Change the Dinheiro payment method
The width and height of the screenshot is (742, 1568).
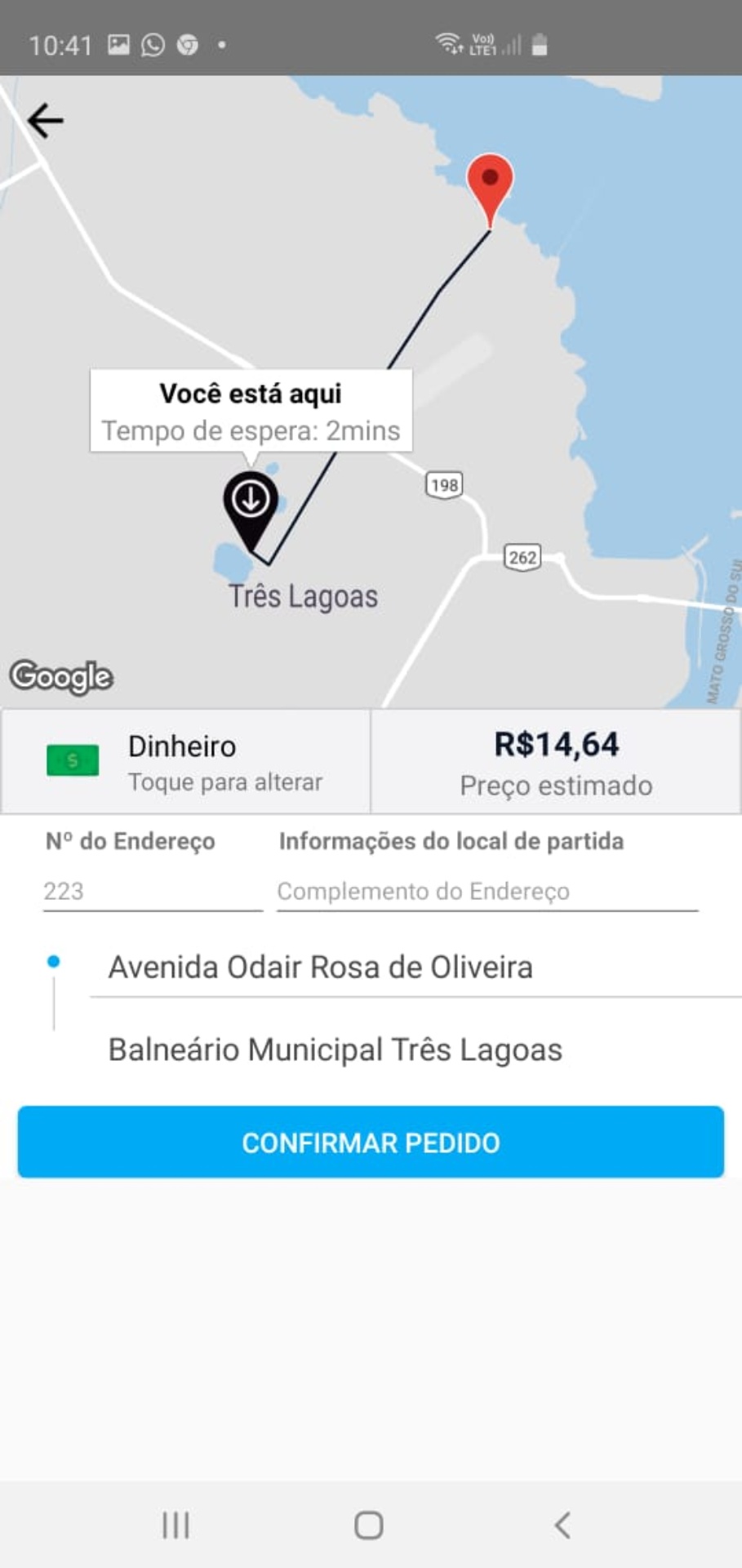(186, 762)
